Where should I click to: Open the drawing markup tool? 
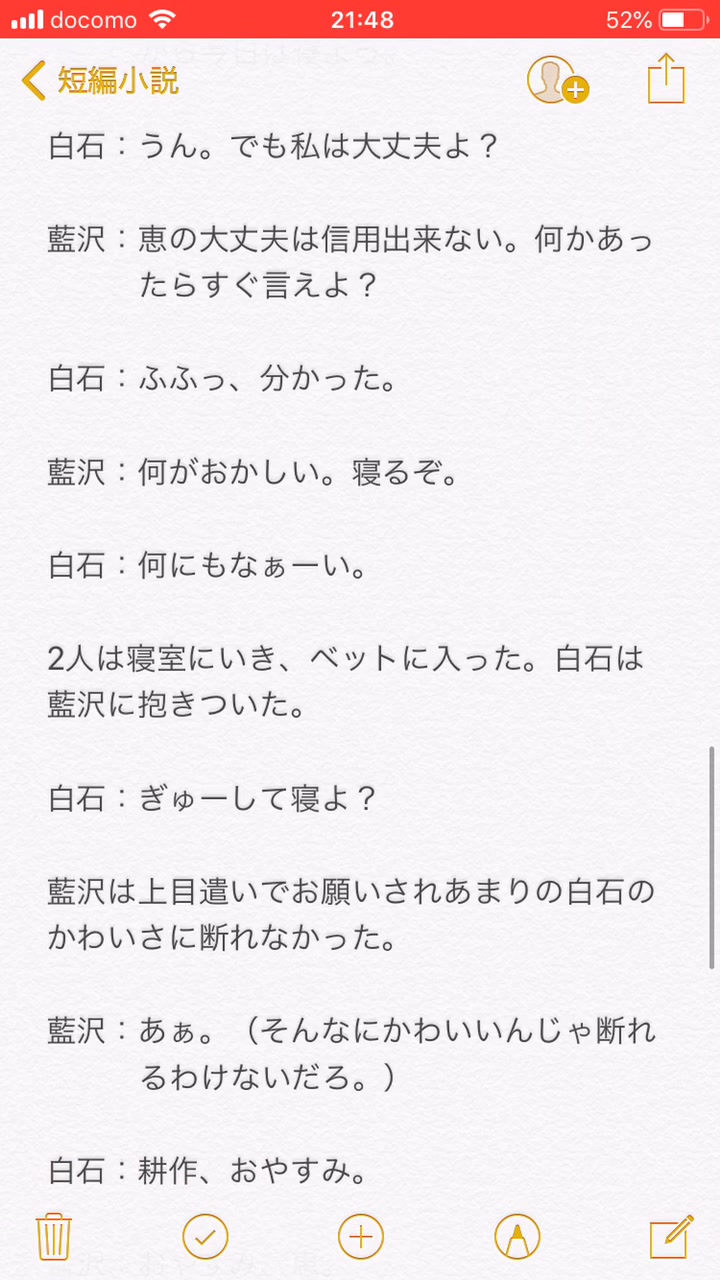click(517, 1237)
